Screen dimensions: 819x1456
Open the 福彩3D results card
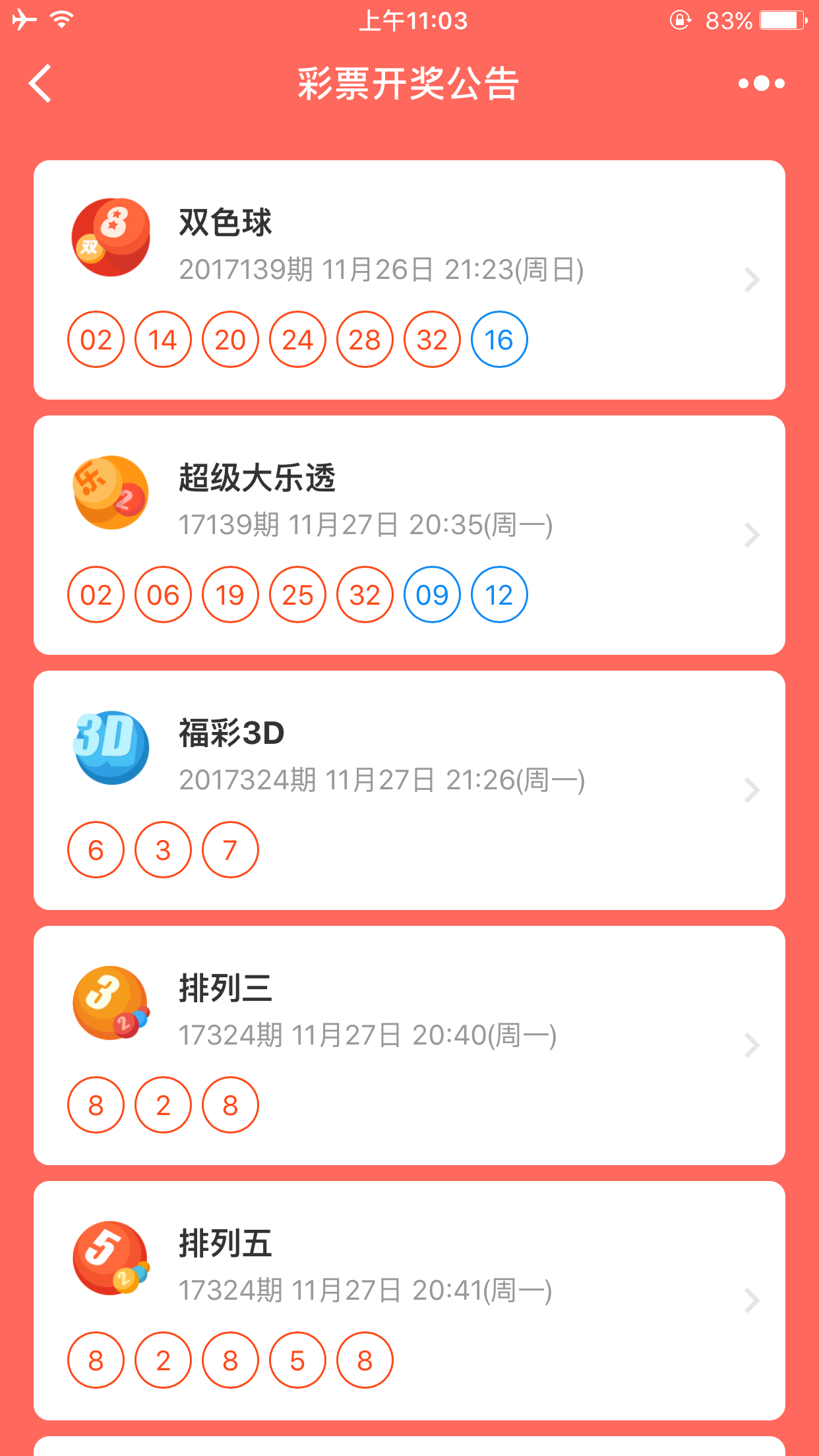(x=409, y=790)
